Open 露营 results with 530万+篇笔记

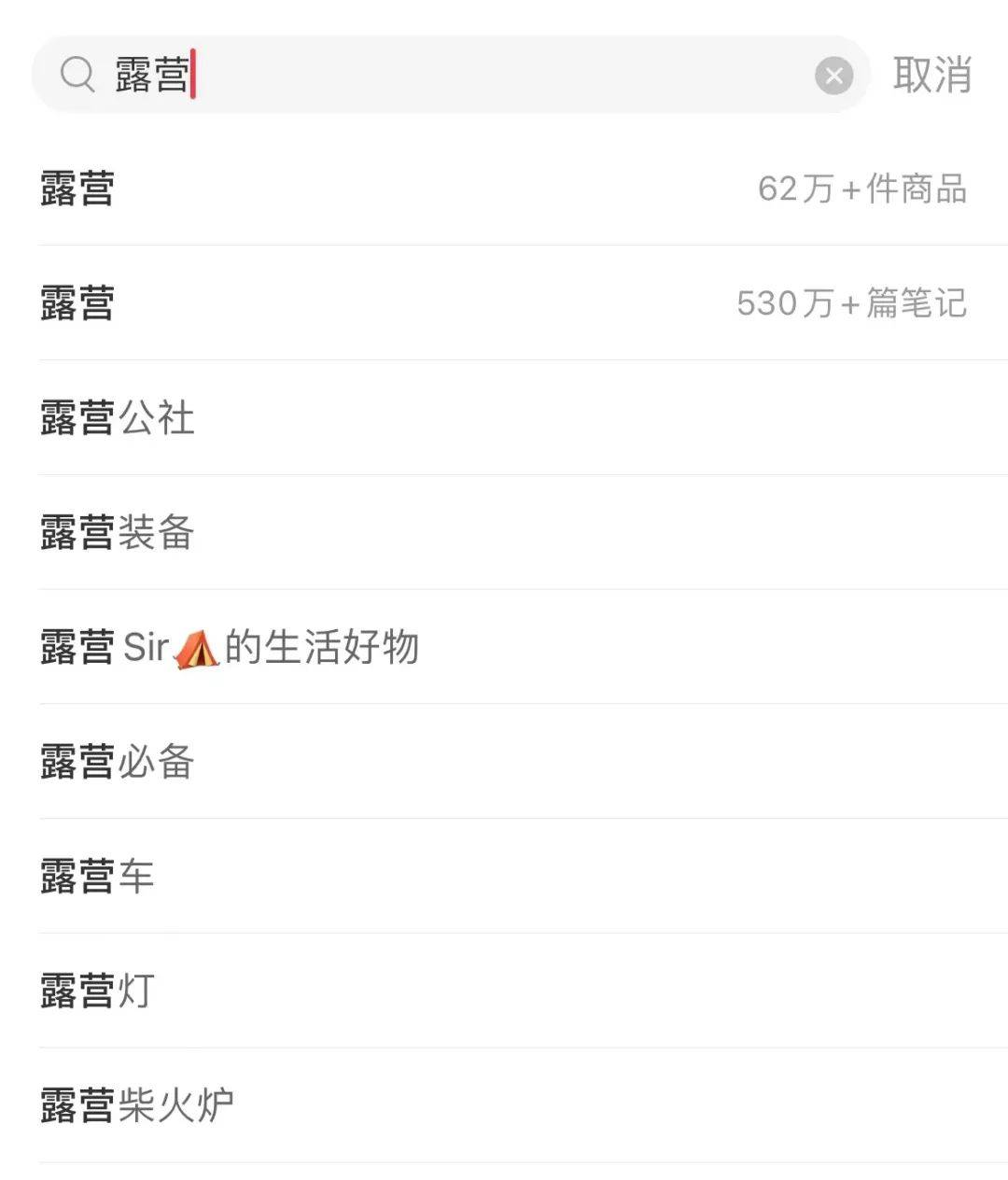[504, 303]
